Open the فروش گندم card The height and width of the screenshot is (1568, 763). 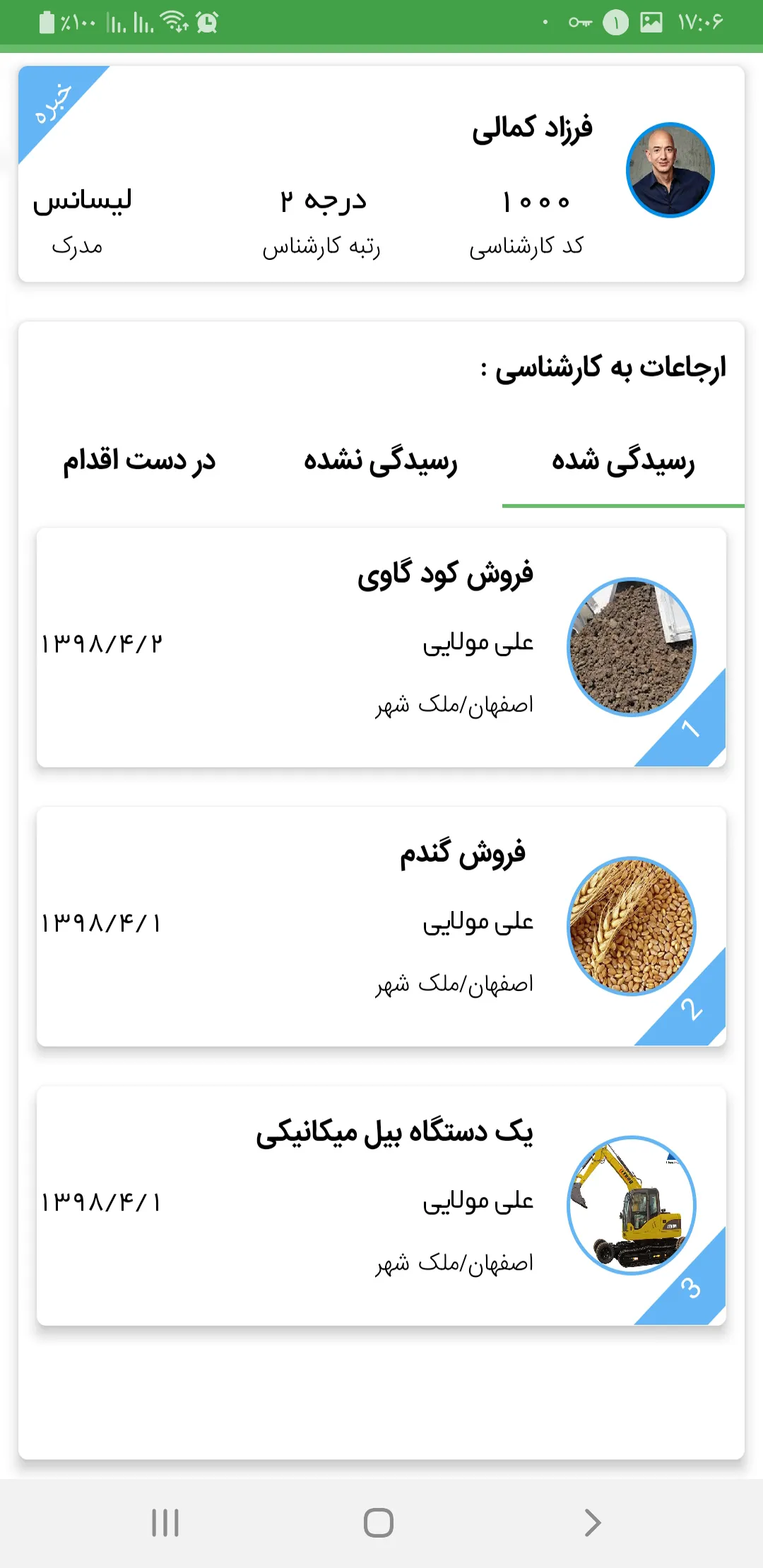tap(381, 926)
